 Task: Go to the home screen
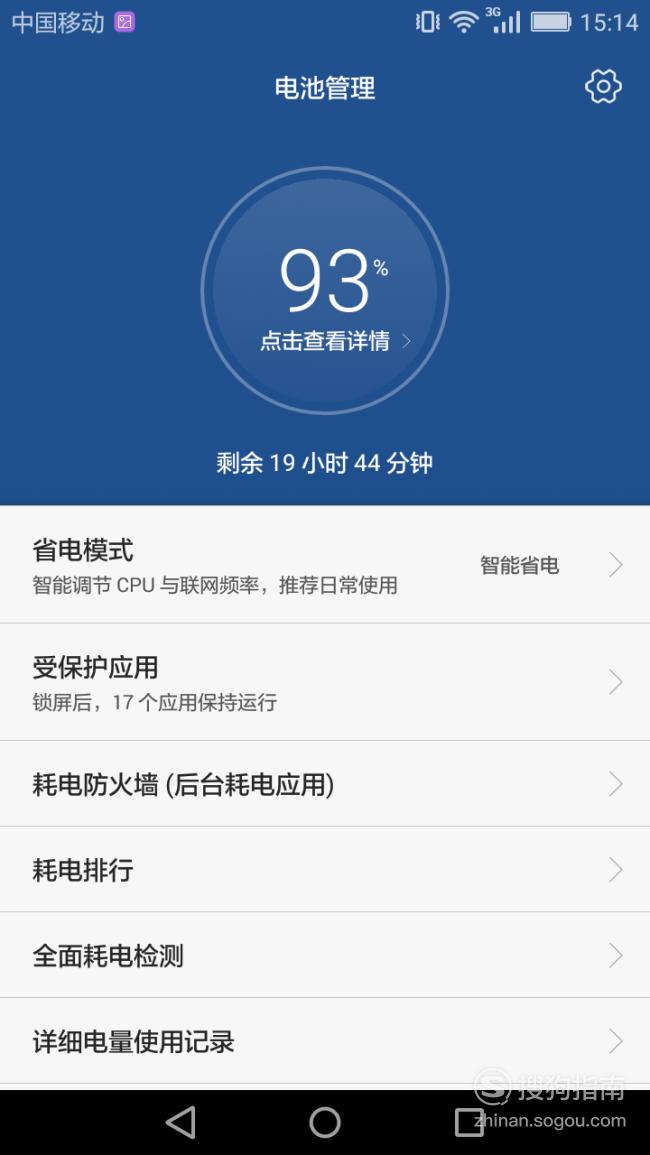tap(325, 1123)
